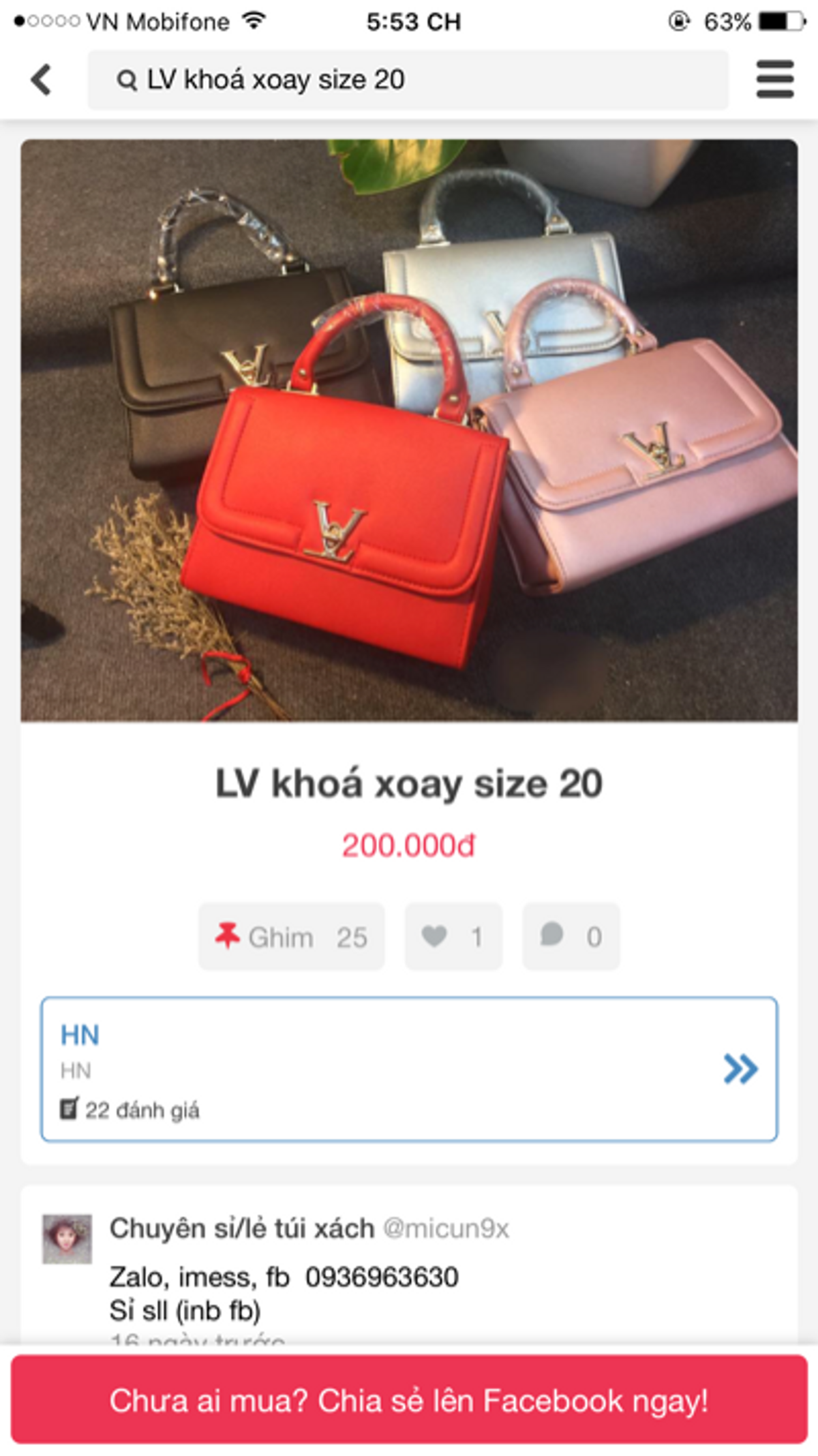Open the comments bubble button
The image size is (818, 1456).
[x=571, y=937]
